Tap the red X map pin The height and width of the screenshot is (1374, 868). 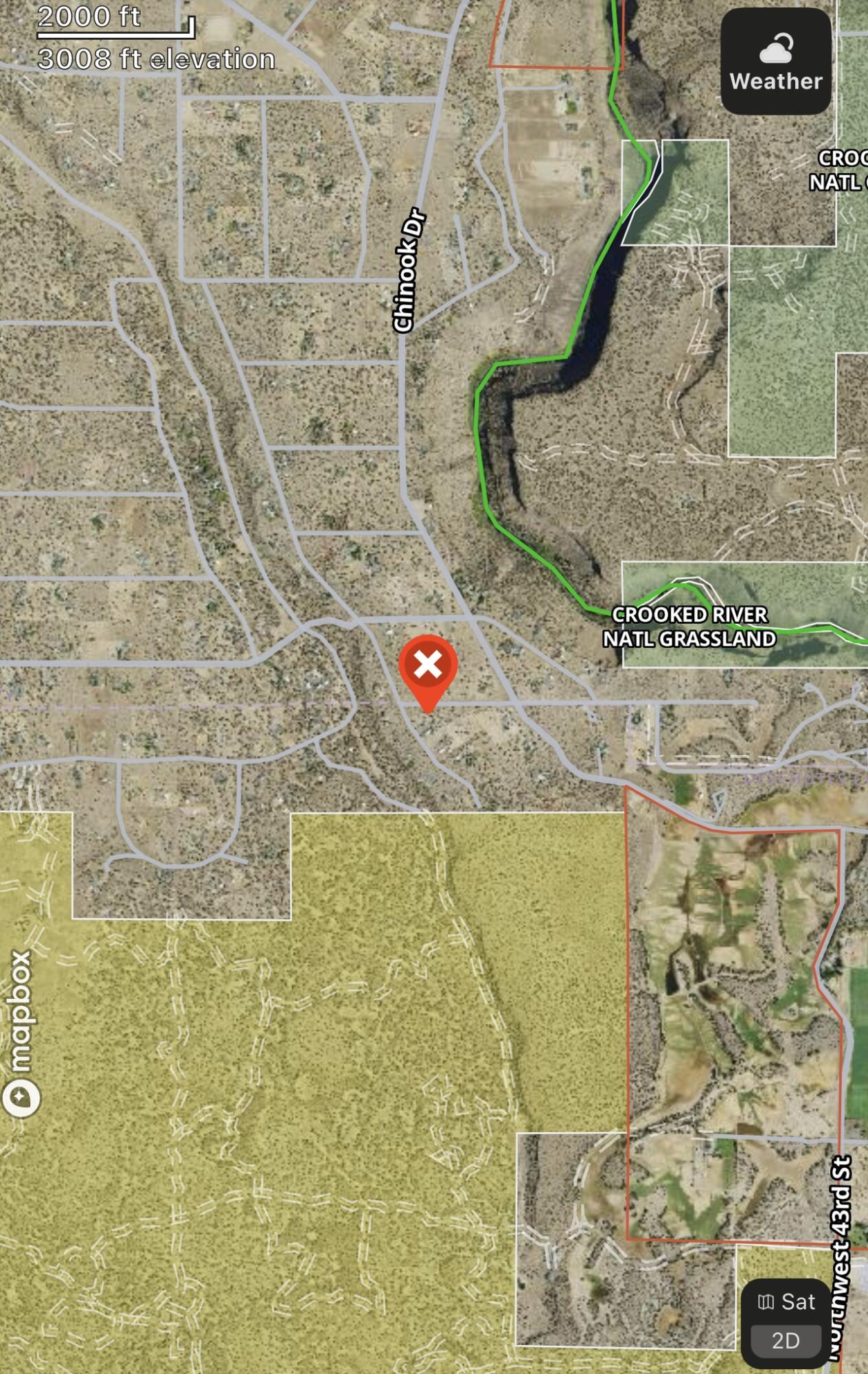point(428,666)
